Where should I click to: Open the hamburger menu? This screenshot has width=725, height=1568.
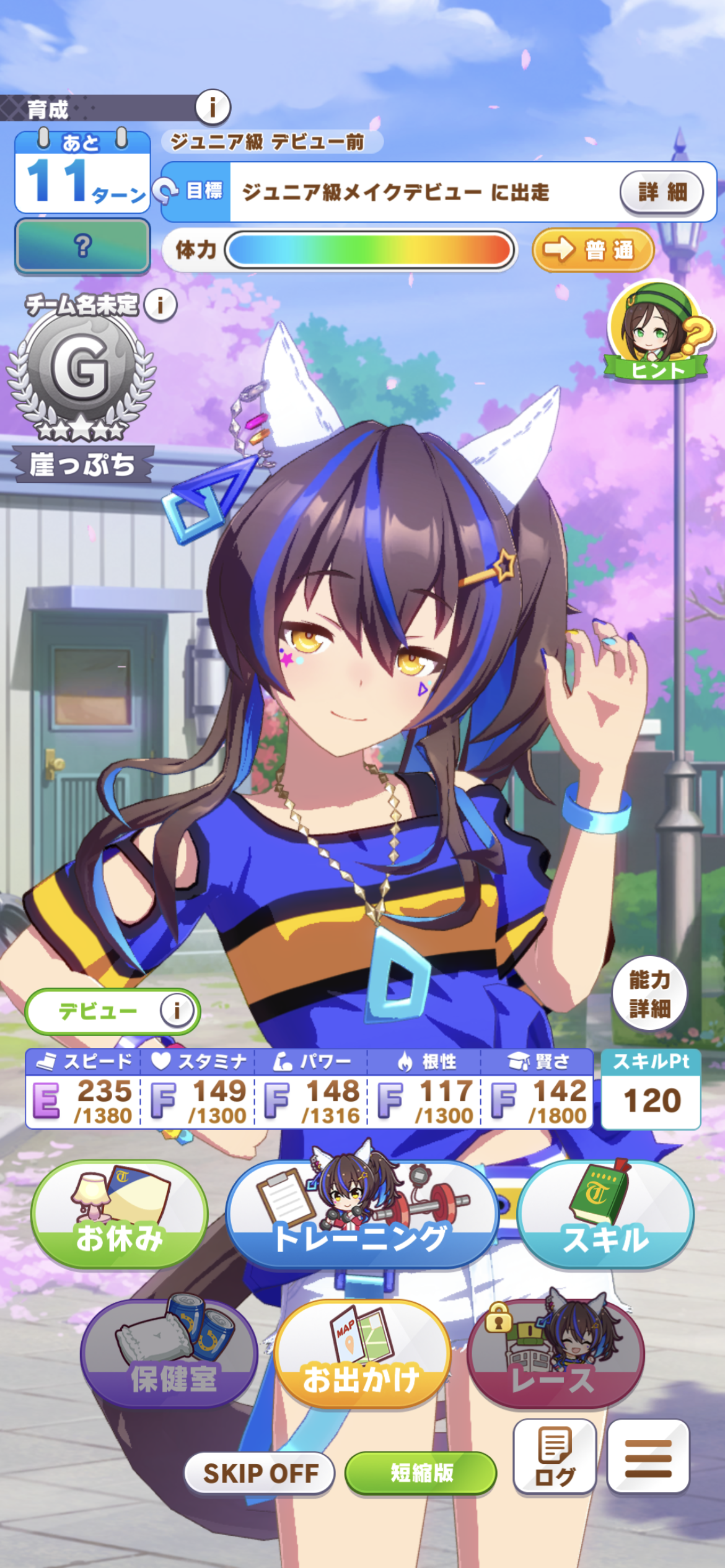click(x=648, y=1456)
